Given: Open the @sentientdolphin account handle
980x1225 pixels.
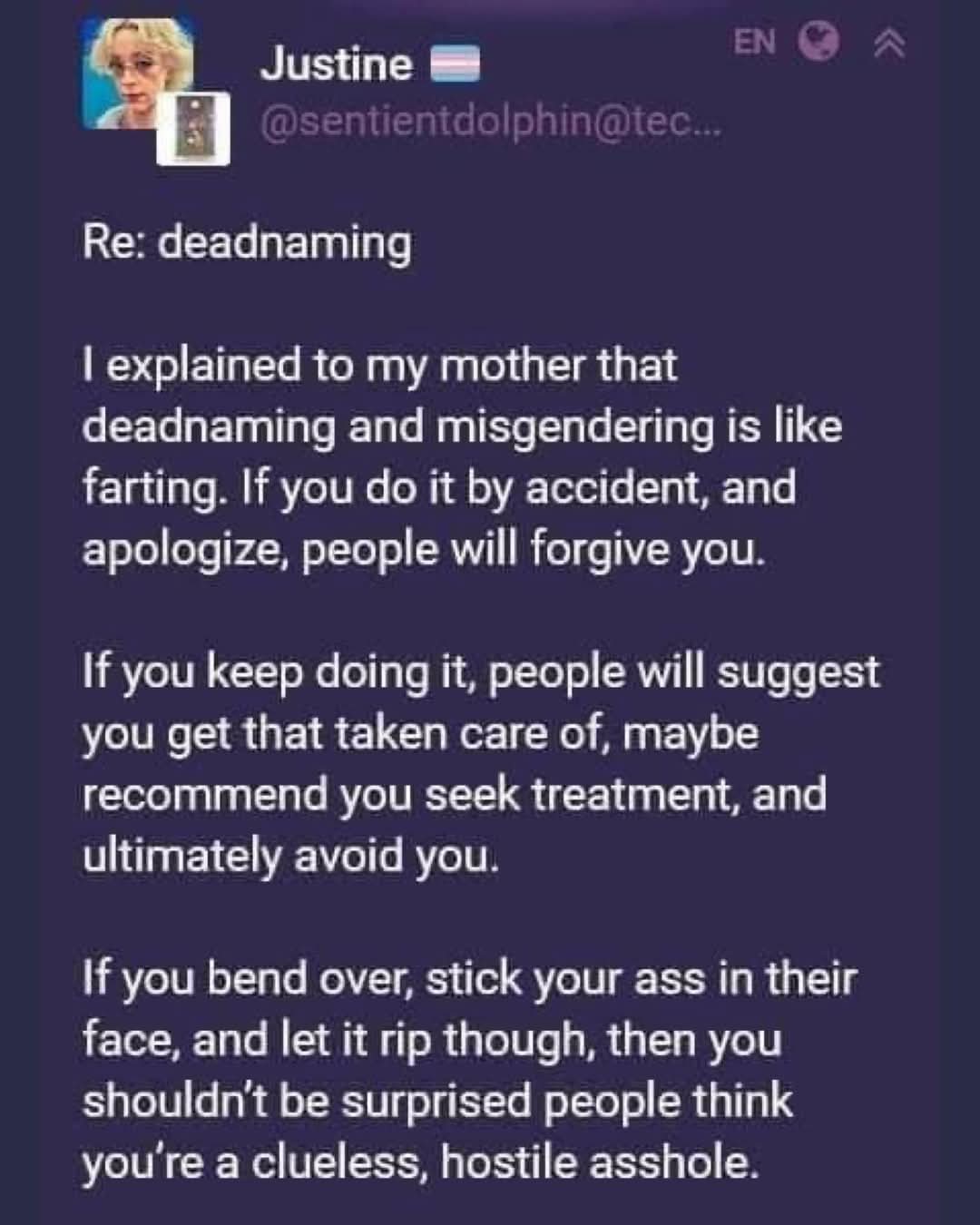Looking at the screenshot, I should click(x=492, y=124).
